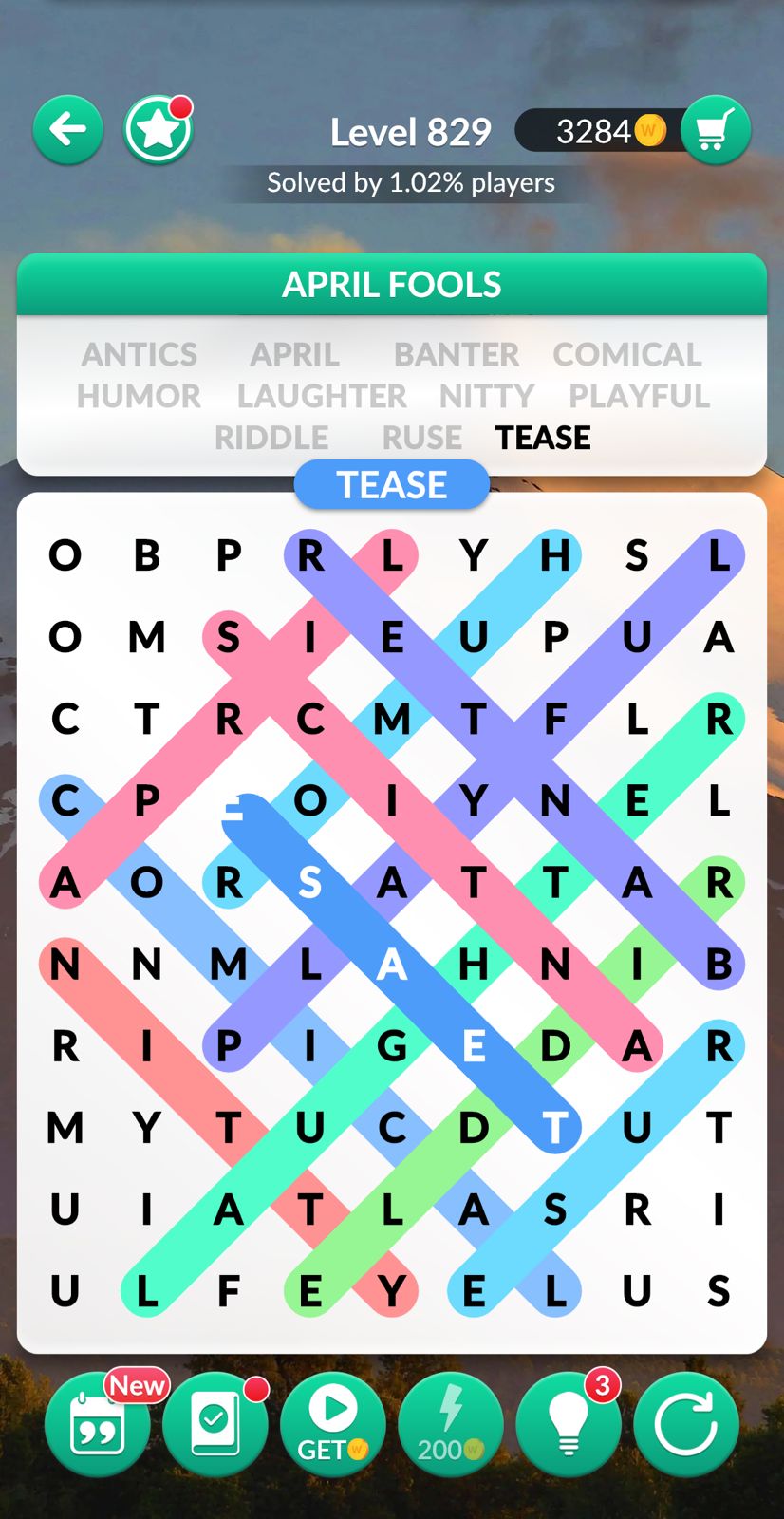Watch video to GET coins
The image size is (784, 1519).
tap(333, 1424)
